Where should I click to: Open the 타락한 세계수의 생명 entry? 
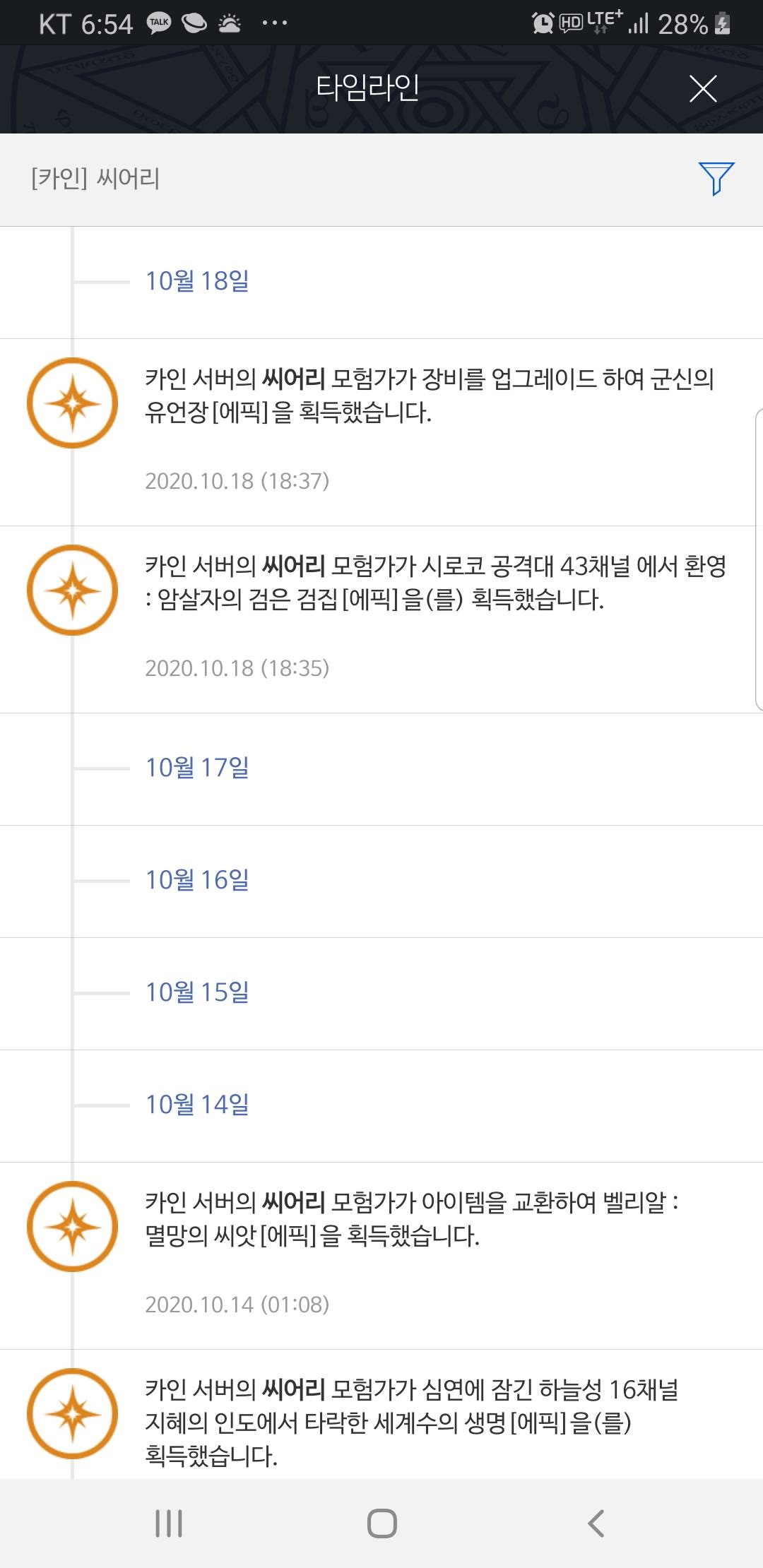[x=381, y=1414]
